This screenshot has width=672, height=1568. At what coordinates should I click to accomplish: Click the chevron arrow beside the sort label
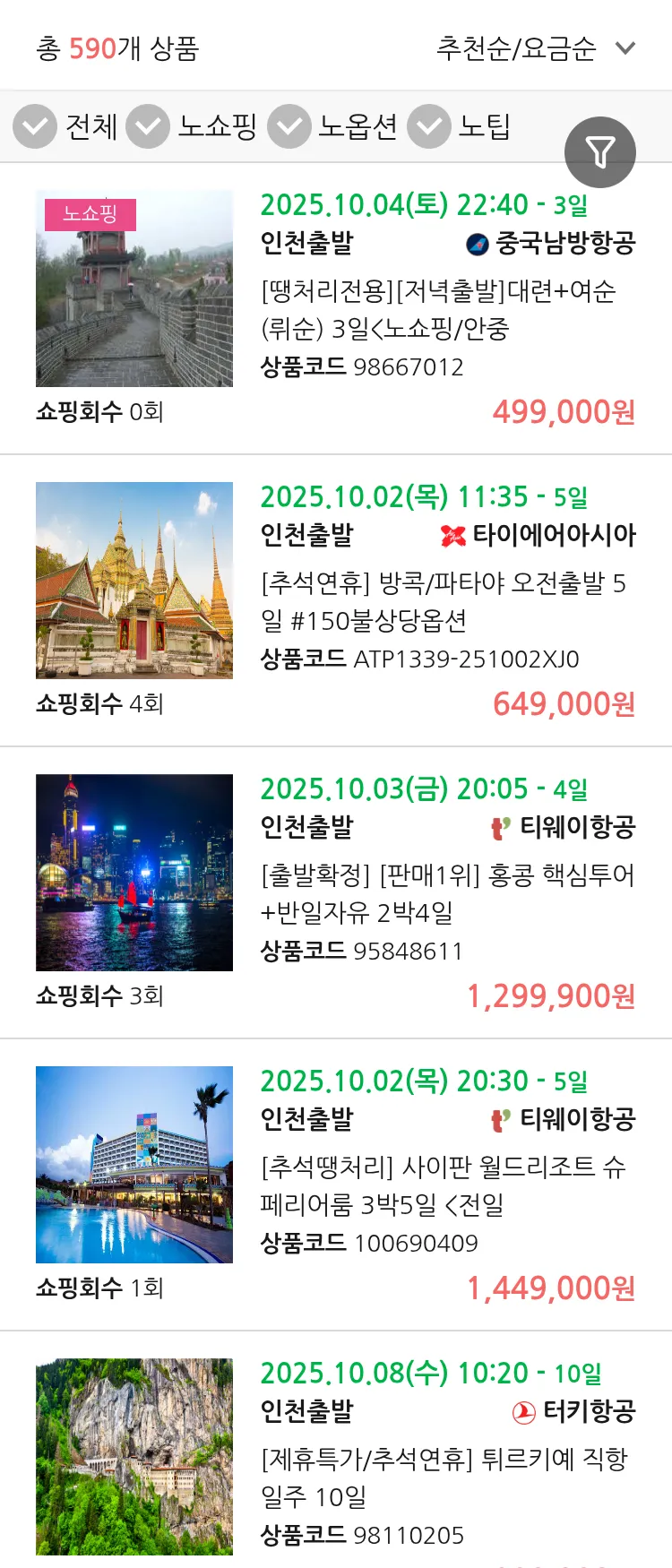625,47
